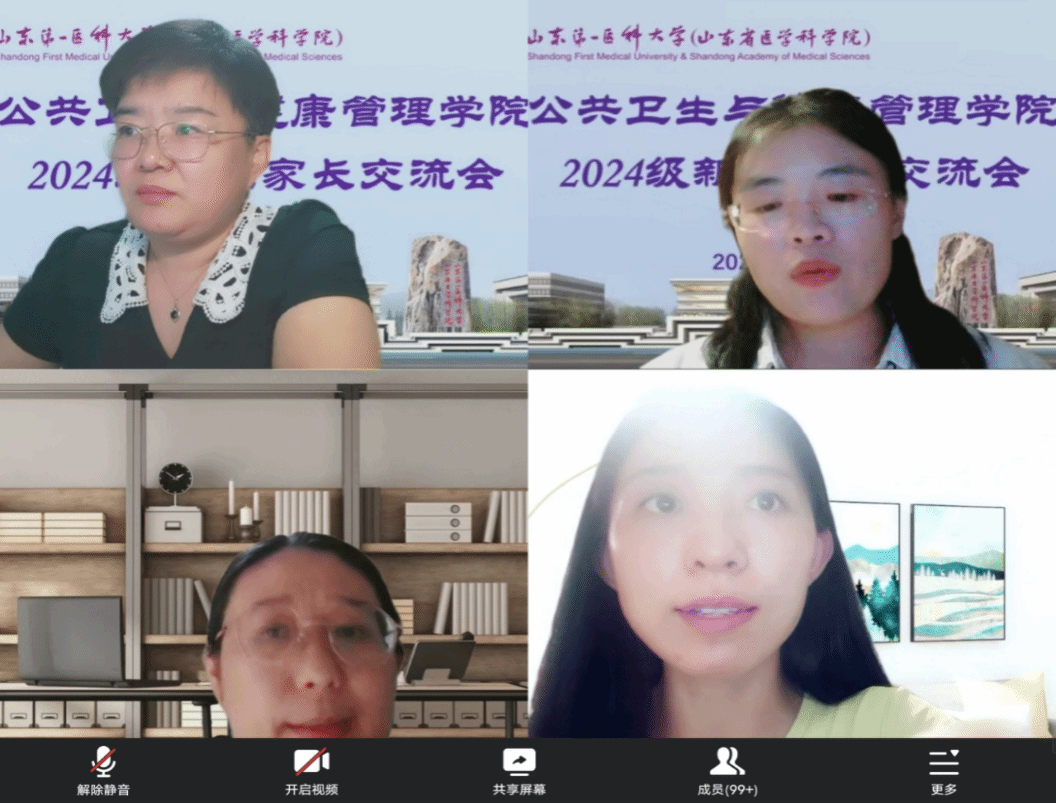Select the video tile with bookshelf background

pos(263,555)
